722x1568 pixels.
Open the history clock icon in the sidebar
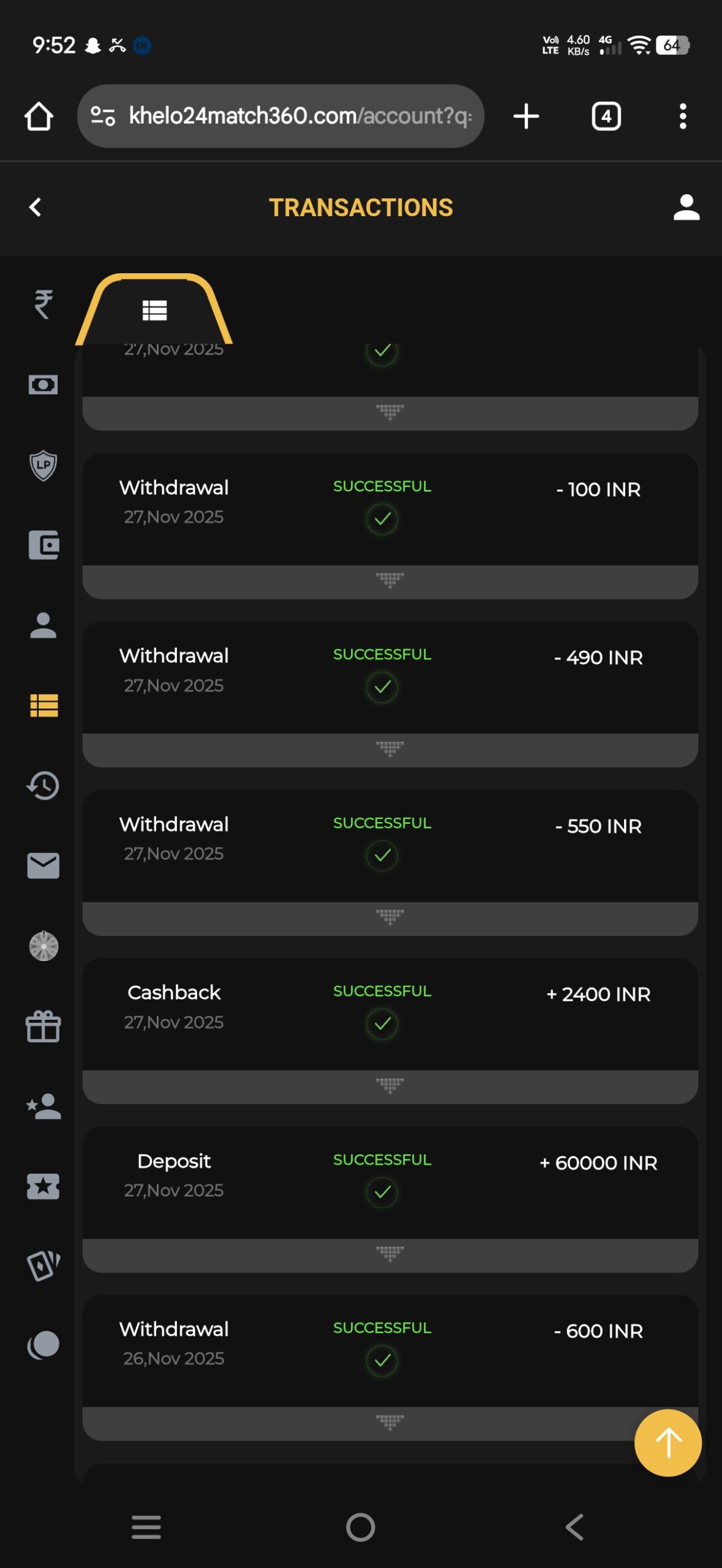click(x=43, y=786)
